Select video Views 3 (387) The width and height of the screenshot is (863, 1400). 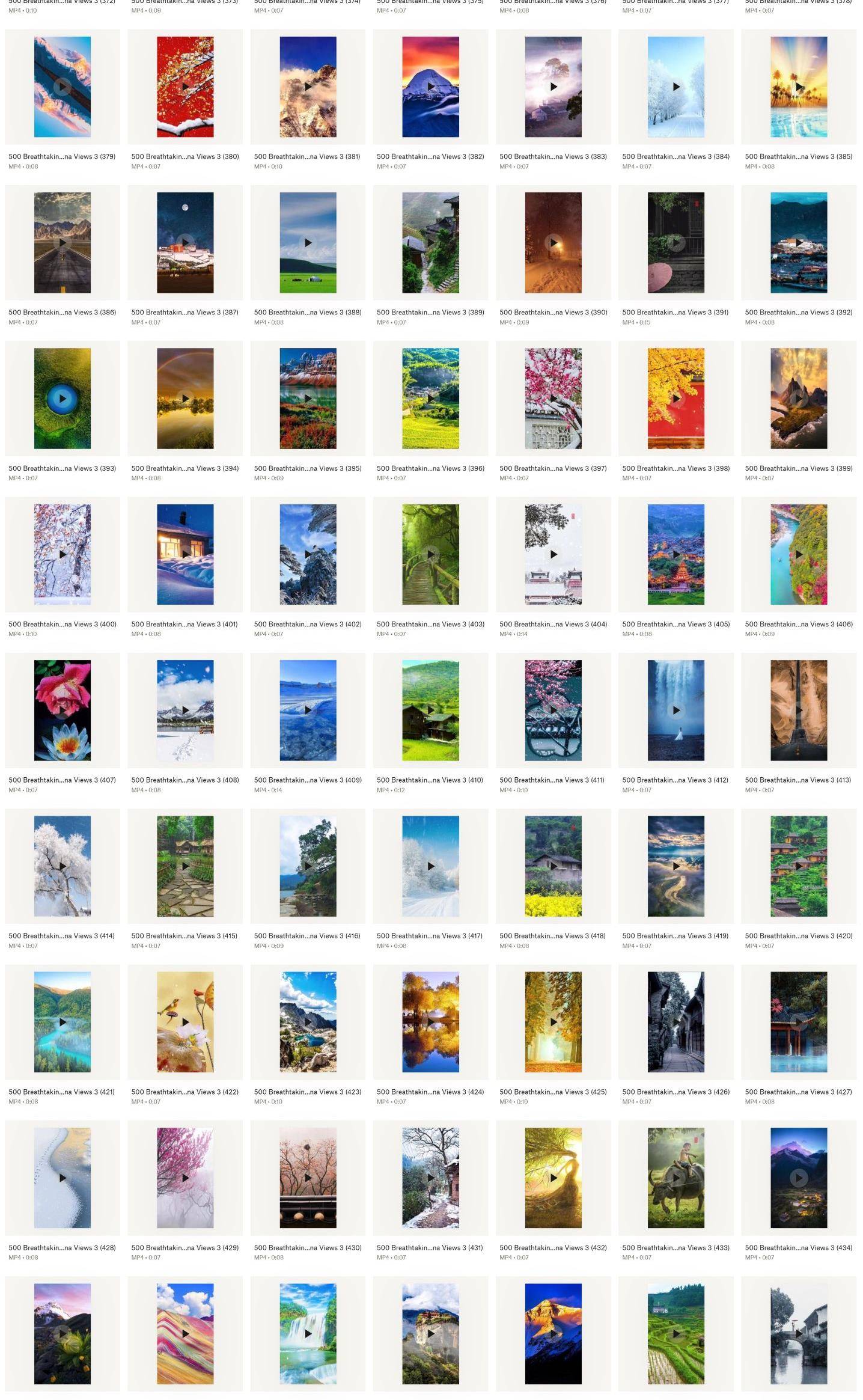click(x=185, y=242)
